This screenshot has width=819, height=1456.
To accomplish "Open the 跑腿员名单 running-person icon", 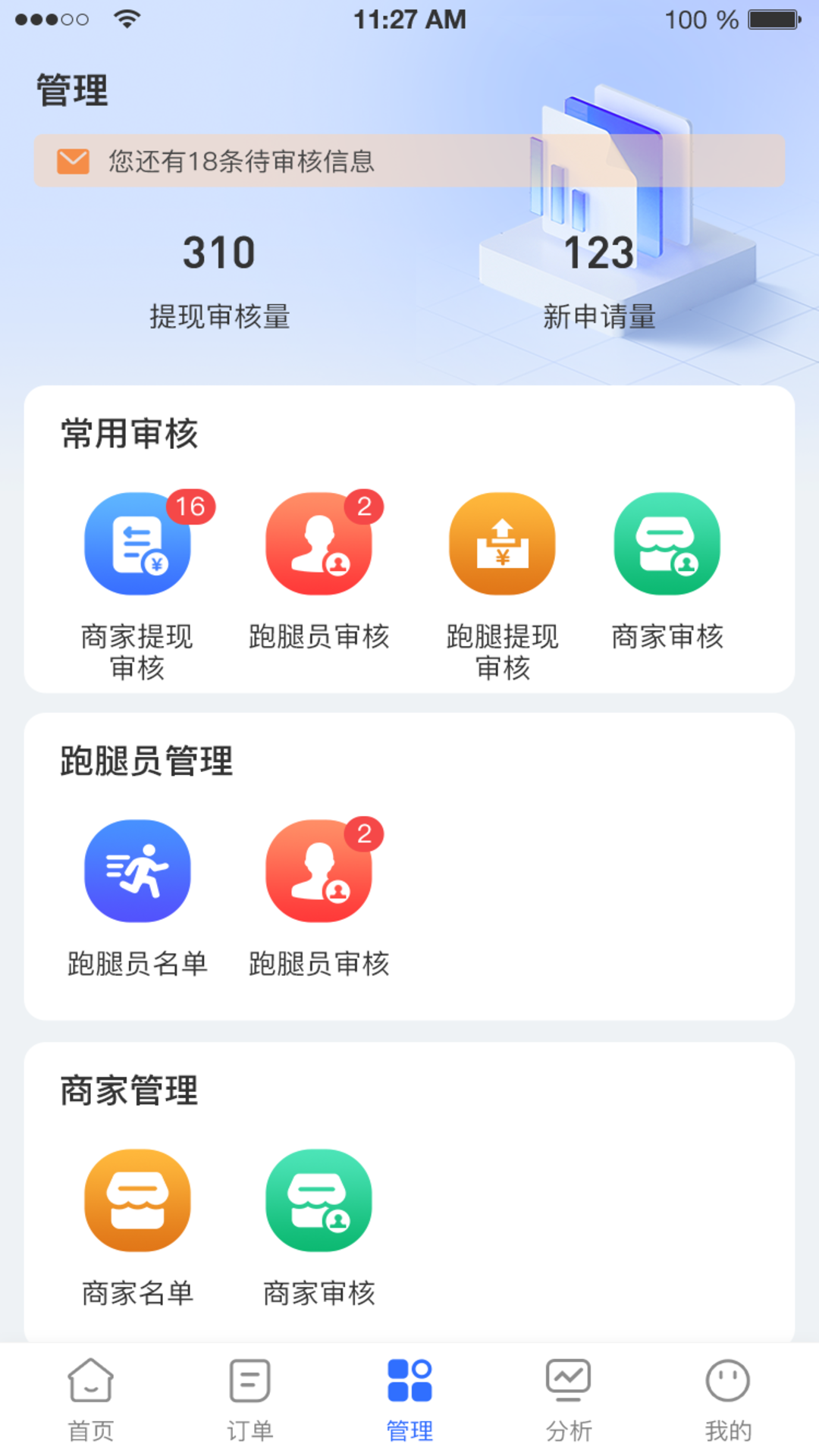I will [137, 871].
